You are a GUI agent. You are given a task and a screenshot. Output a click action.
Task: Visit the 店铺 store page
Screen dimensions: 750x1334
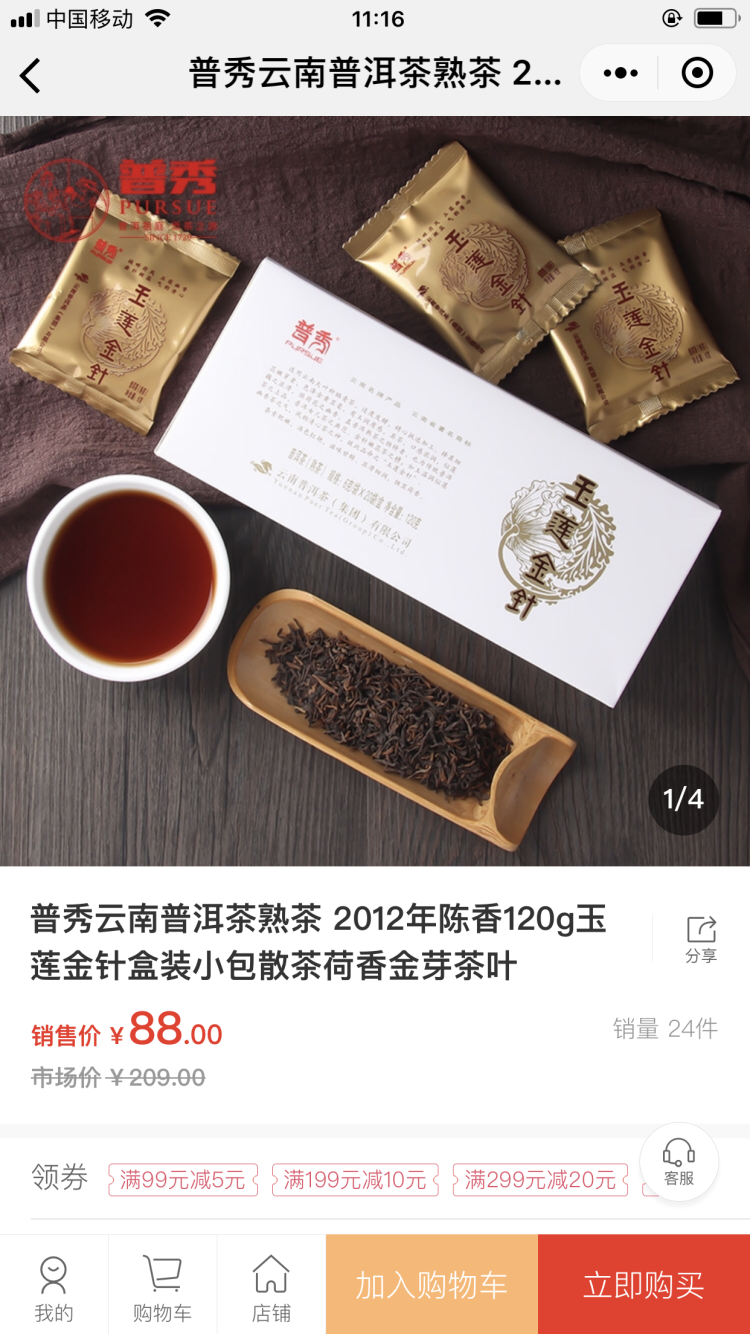271,1289
